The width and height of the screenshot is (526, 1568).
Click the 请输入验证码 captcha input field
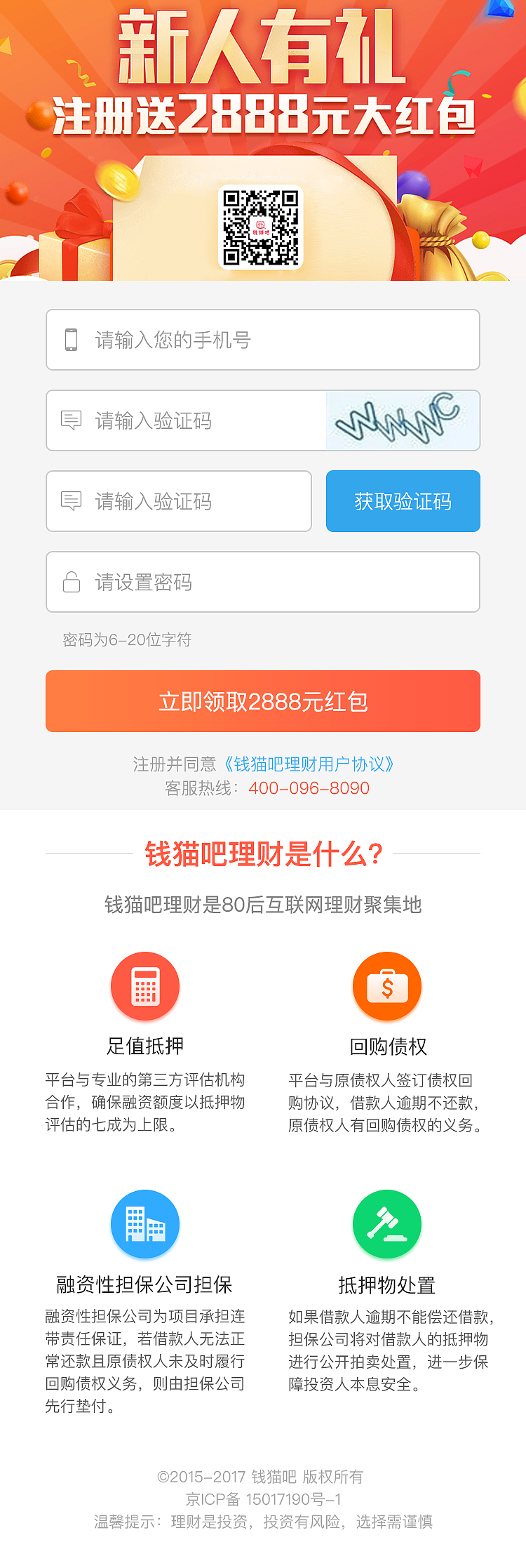[196, 420]
